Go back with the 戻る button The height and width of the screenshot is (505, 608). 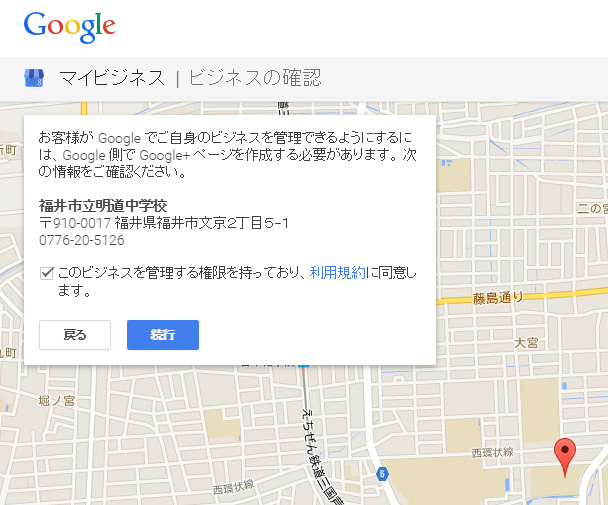click(75, 335)
